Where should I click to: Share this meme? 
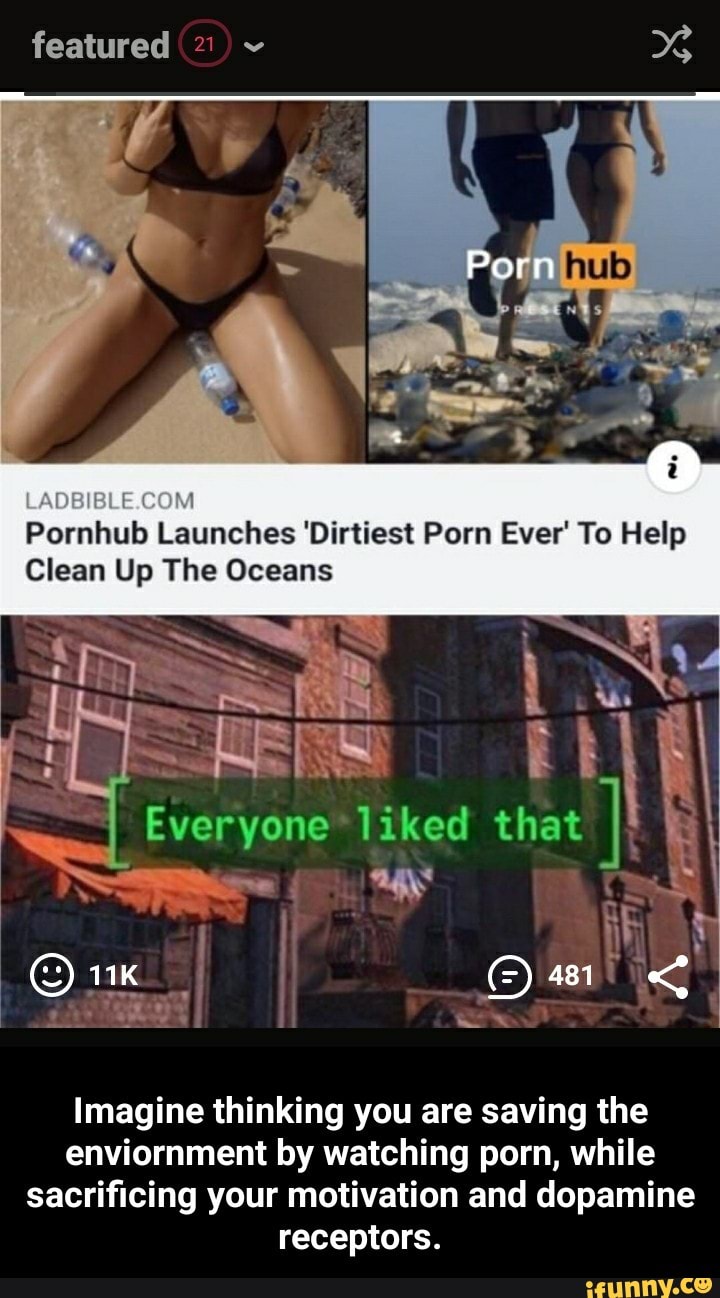coord(667,976)
